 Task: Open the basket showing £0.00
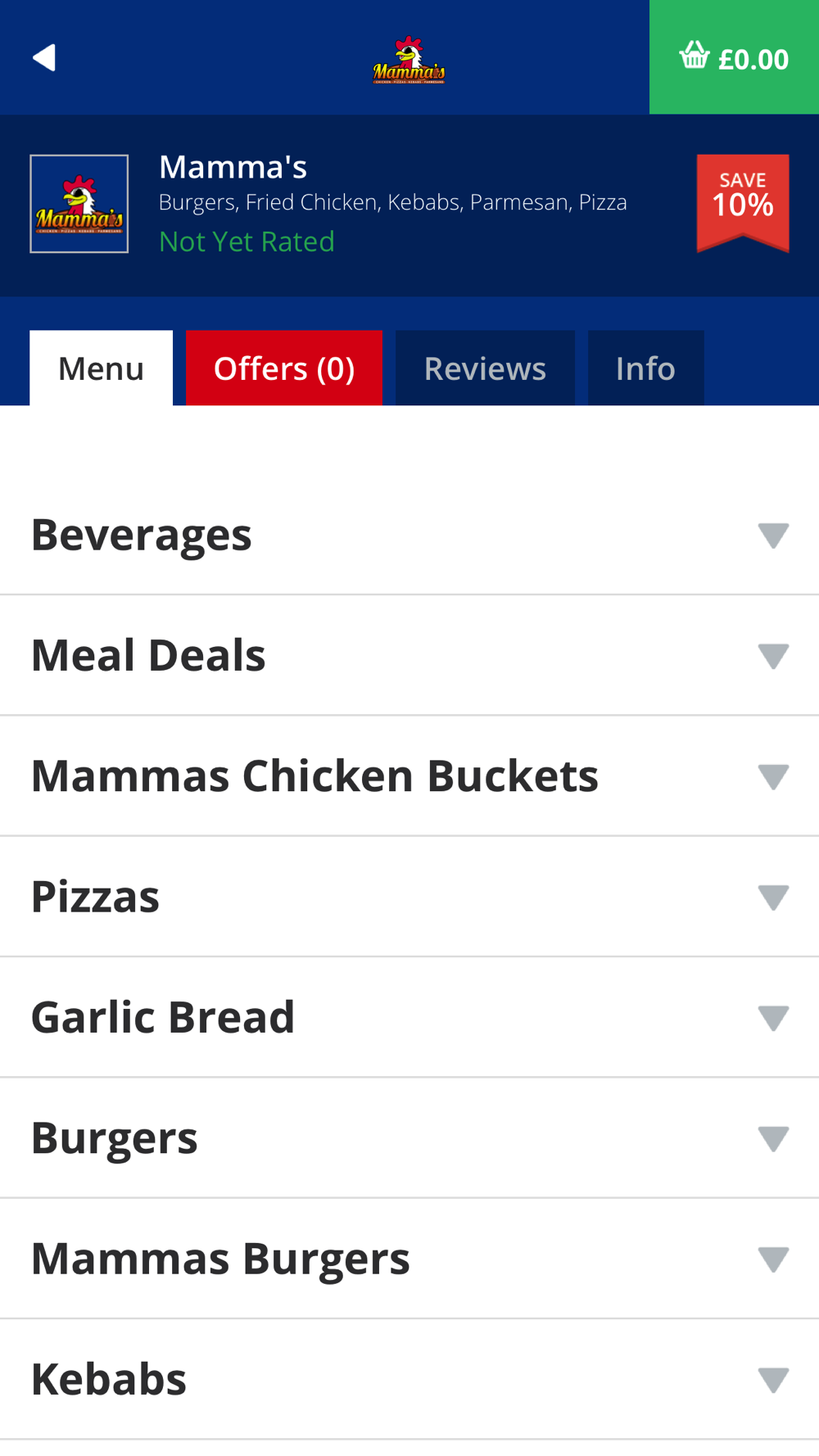pos(734,57)
